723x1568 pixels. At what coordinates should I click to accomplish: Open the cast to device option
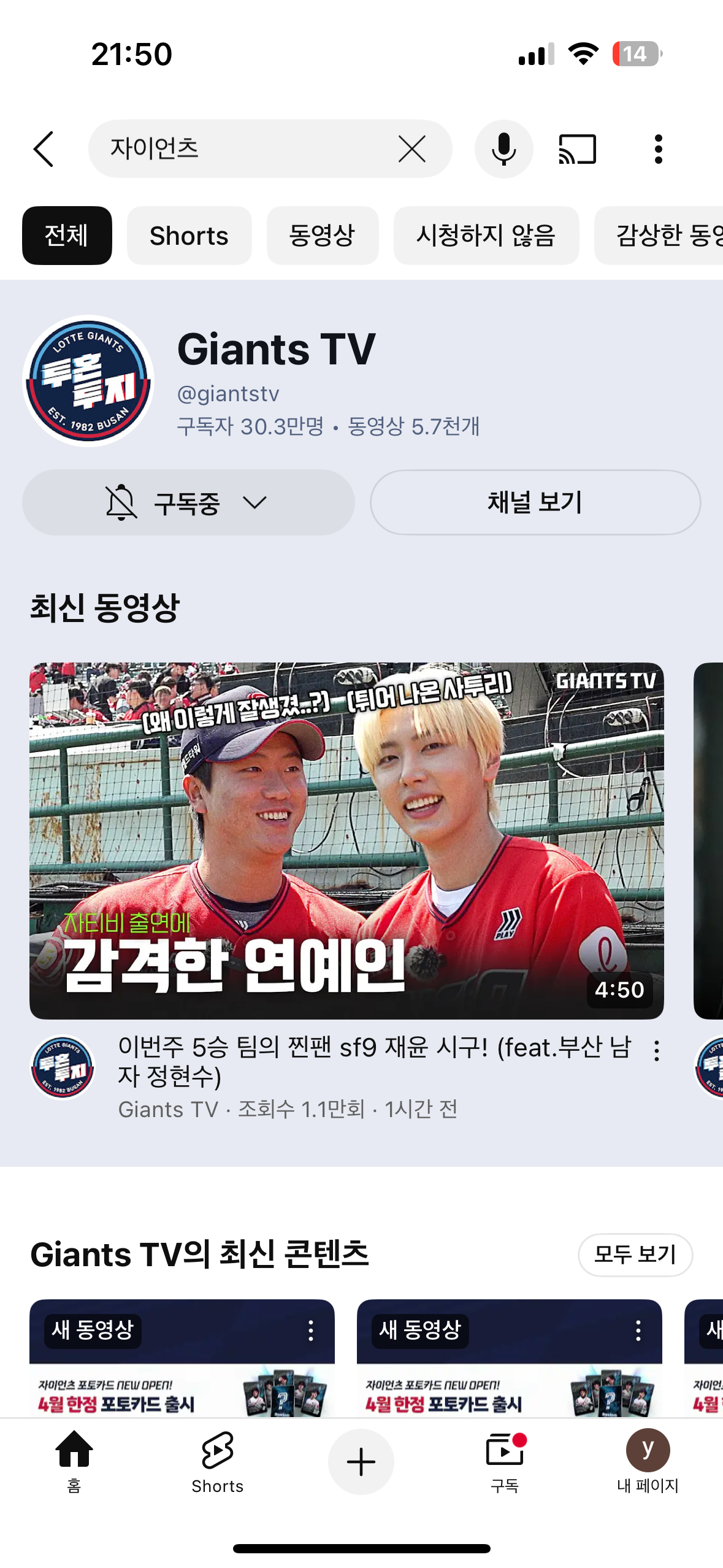pos(577,149)
